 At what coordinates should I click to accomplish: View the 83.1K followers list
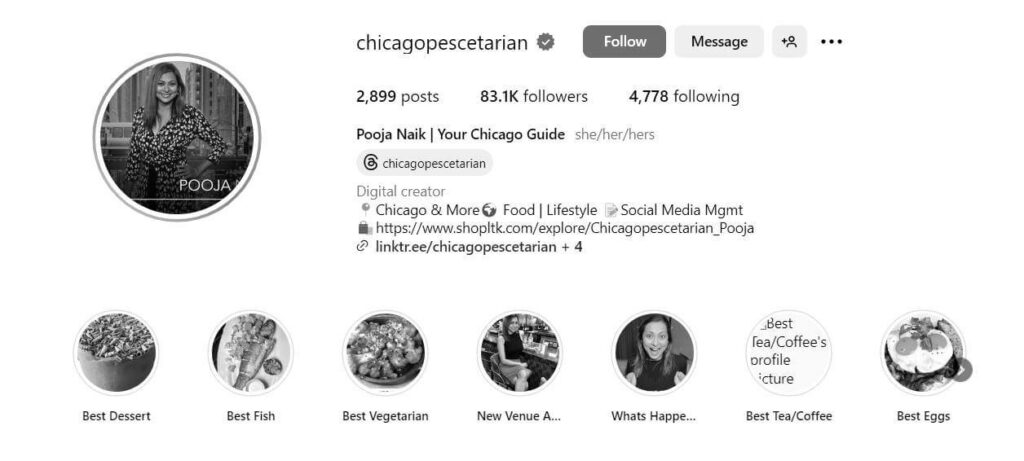pos(533,97)
